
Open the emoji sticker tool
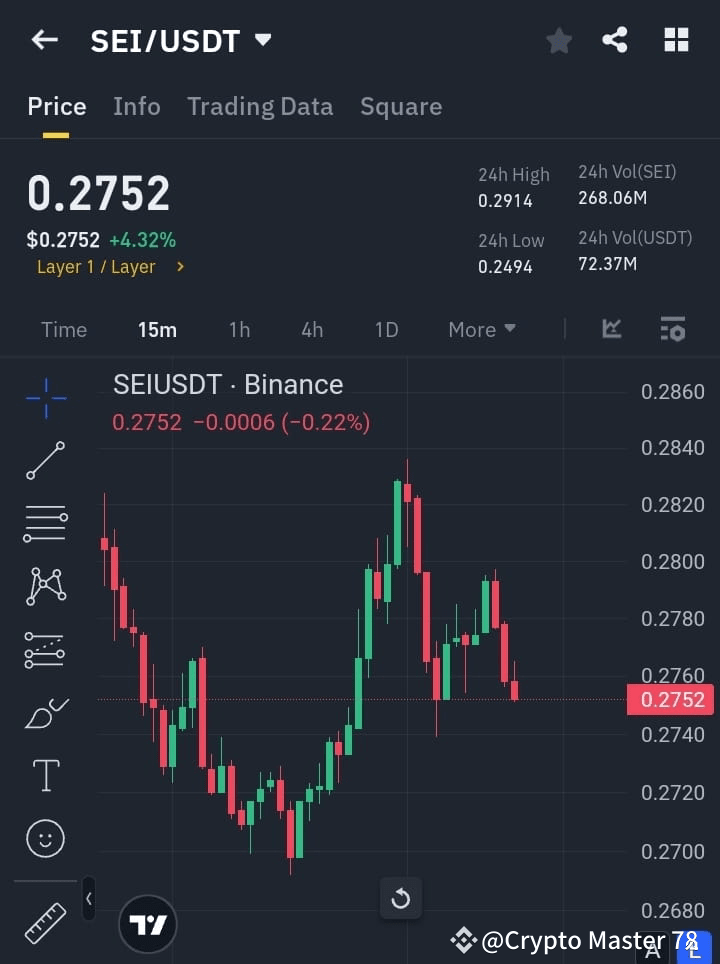(44, 838)
